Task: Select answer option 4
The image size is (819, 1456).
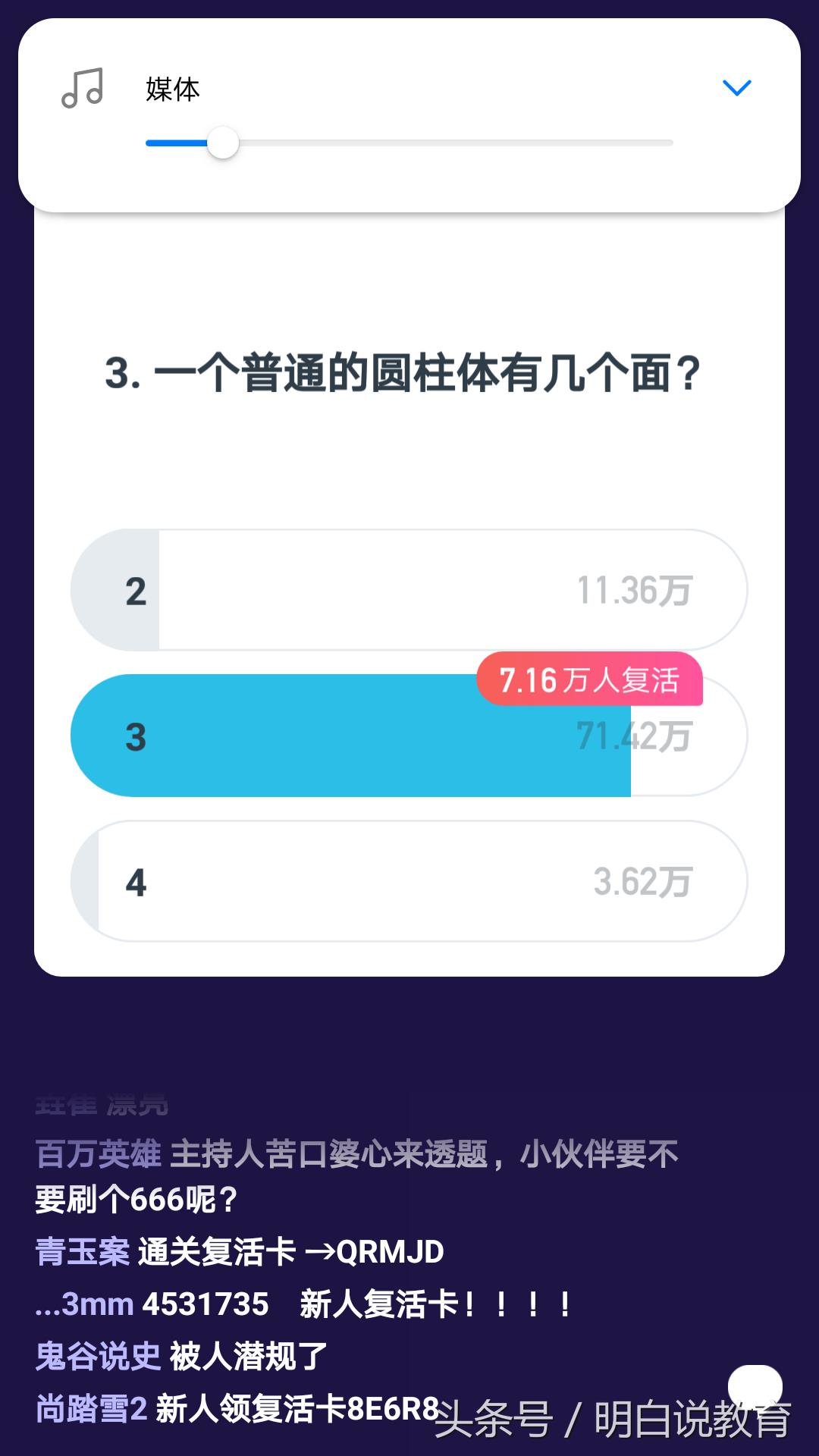Action: coord(409,881)
